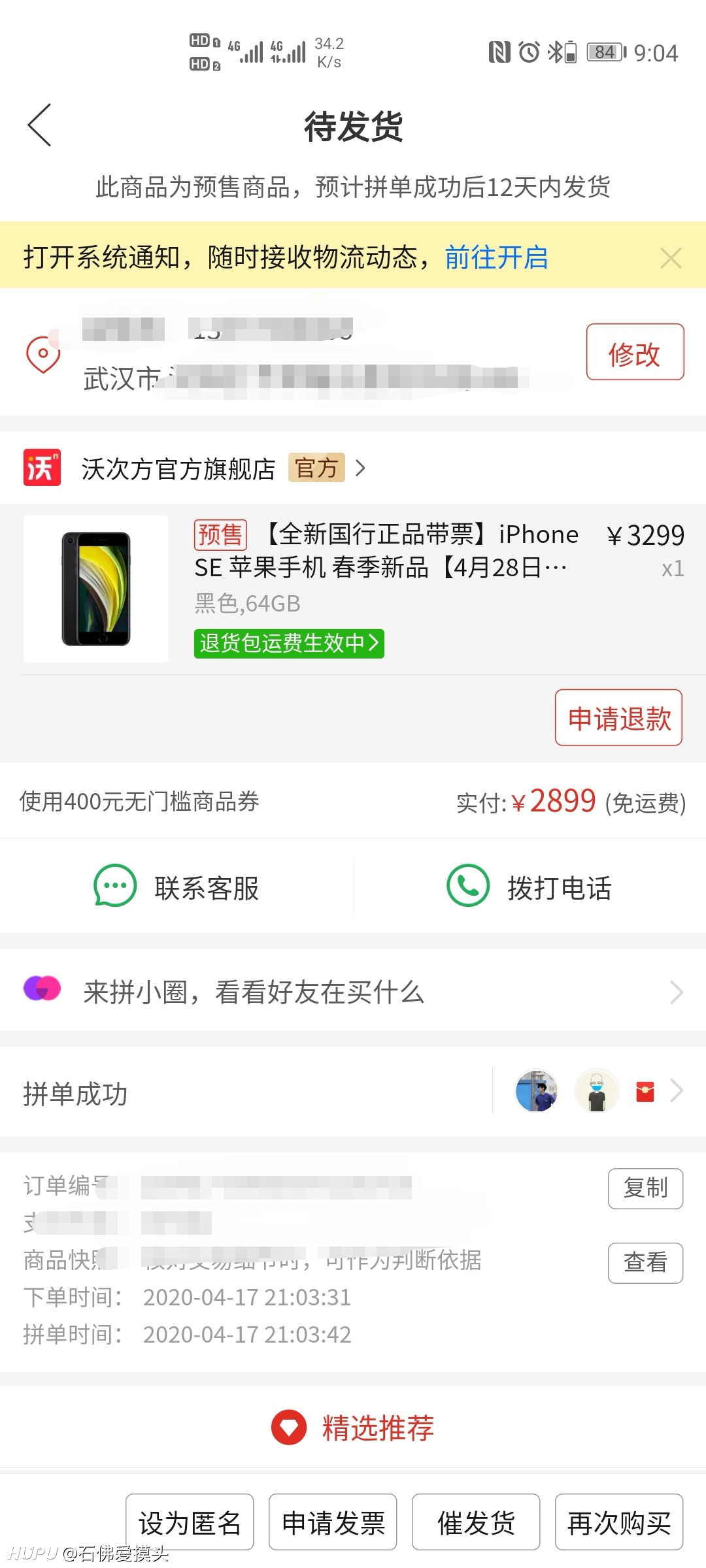
Task: Tap 查看 to view the product snapshot
Action: [x=645, y=1262]
